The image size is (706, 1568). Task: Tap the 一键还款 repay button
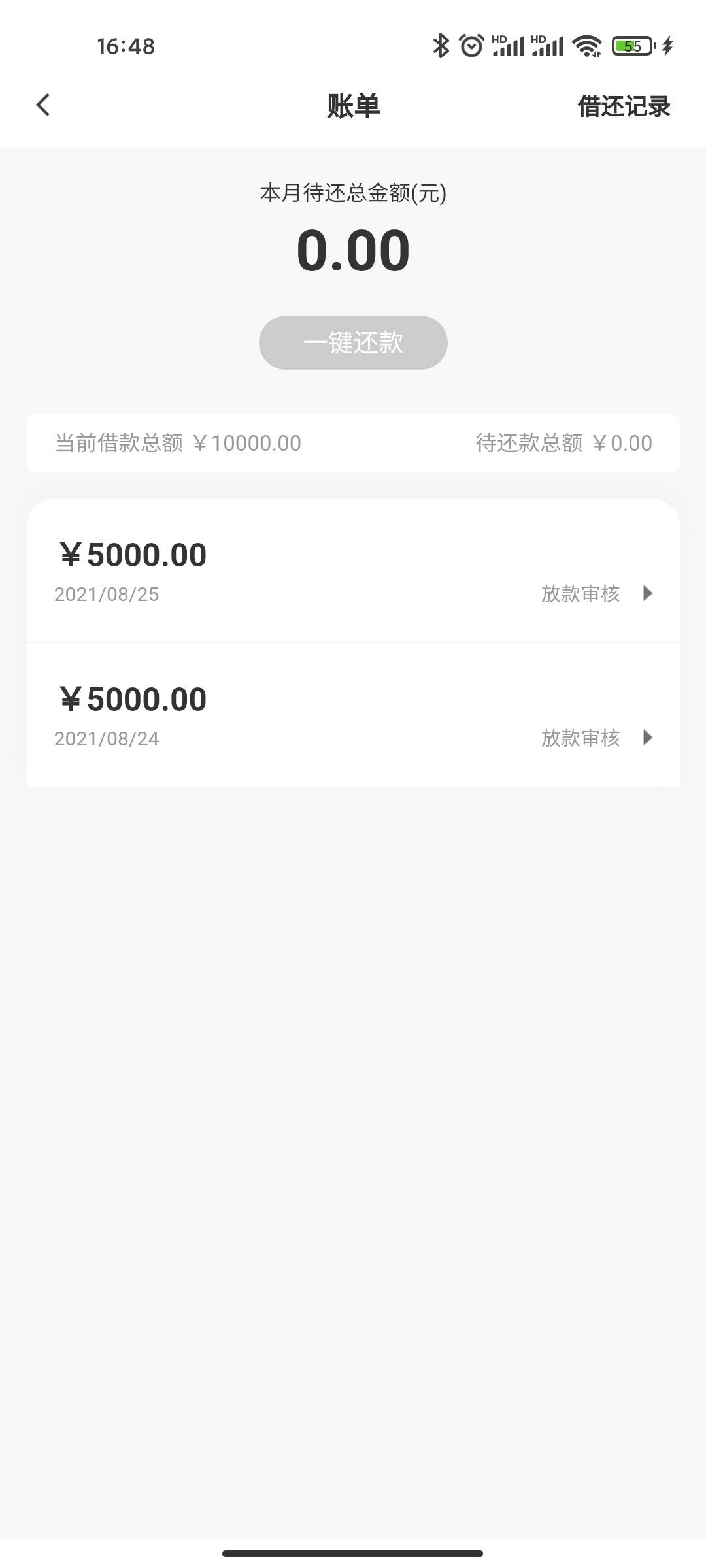[353, 342]
